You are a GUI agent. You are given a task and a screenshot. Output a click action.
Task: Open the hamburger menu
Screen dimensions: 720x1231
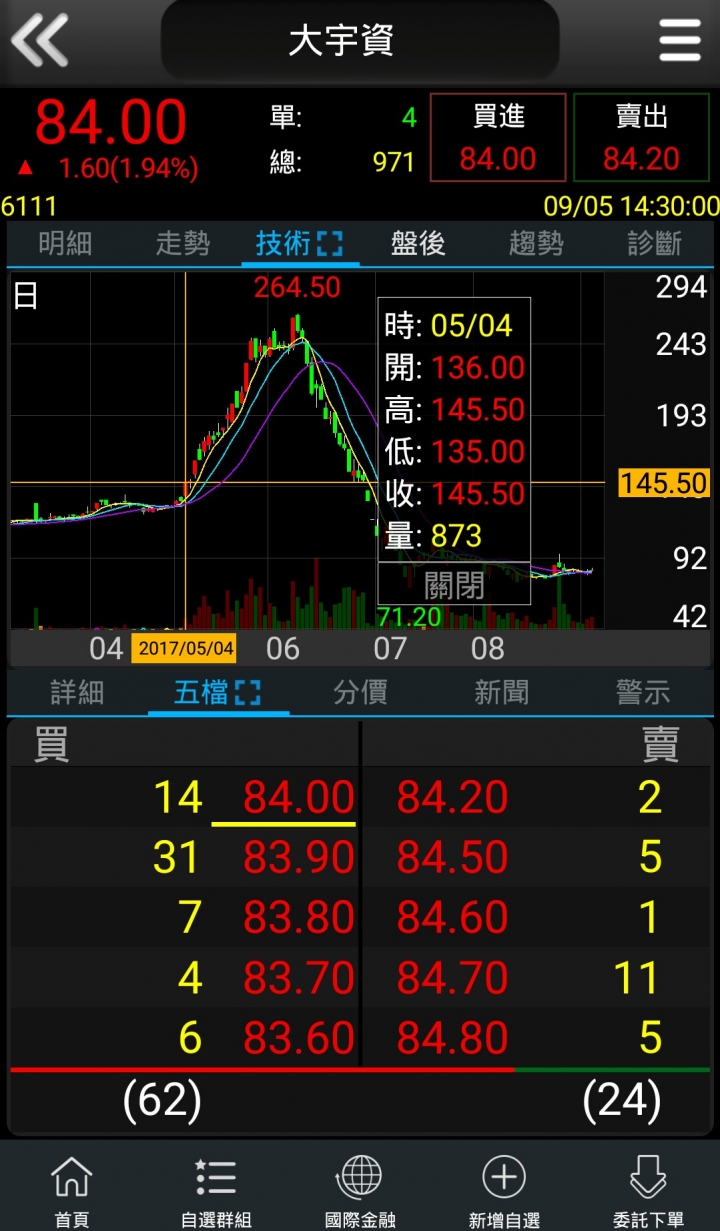pyautogui.click(x=680, y=41)
